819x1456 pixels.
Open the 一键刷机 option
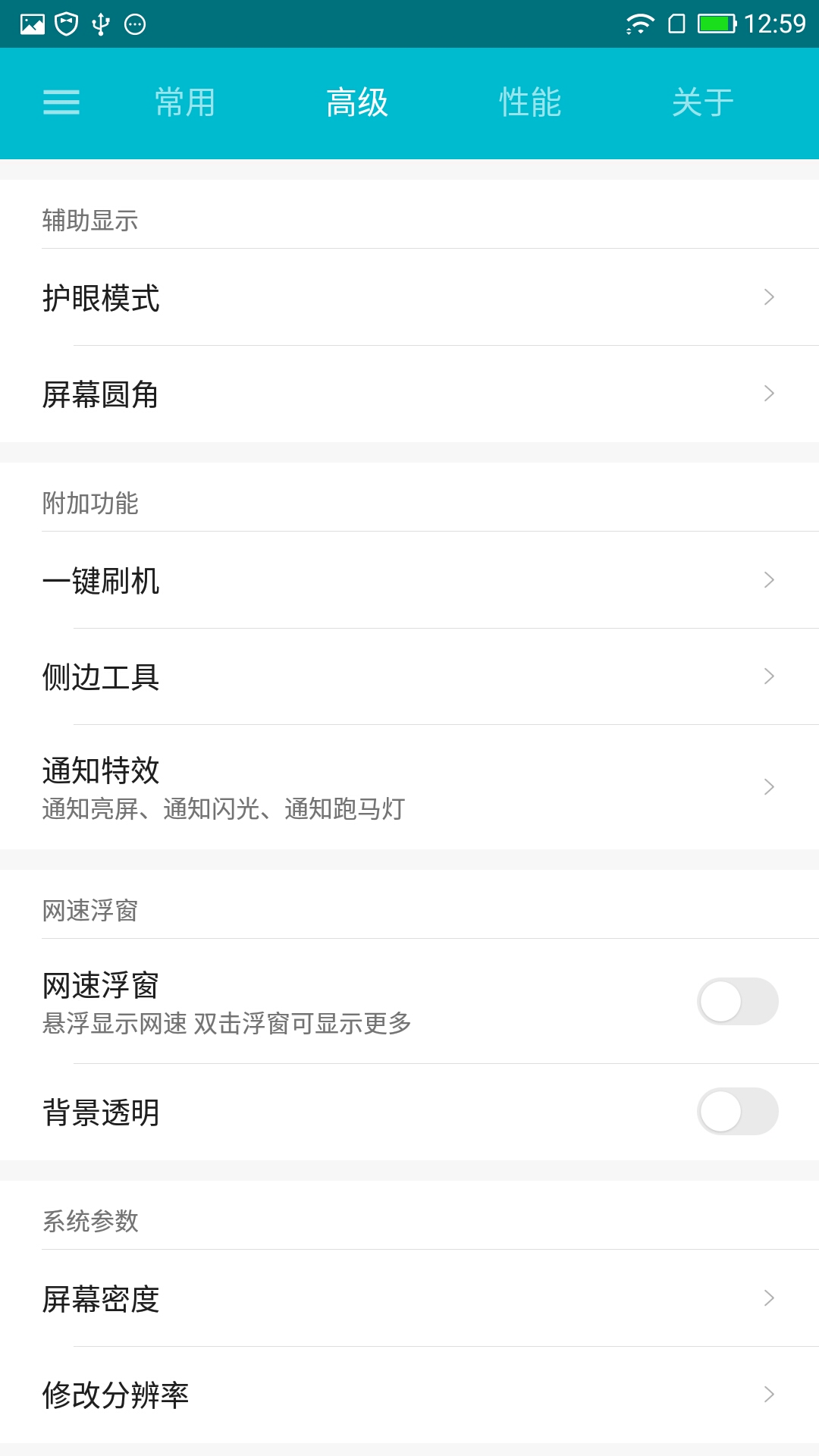(x=409, y=580)
